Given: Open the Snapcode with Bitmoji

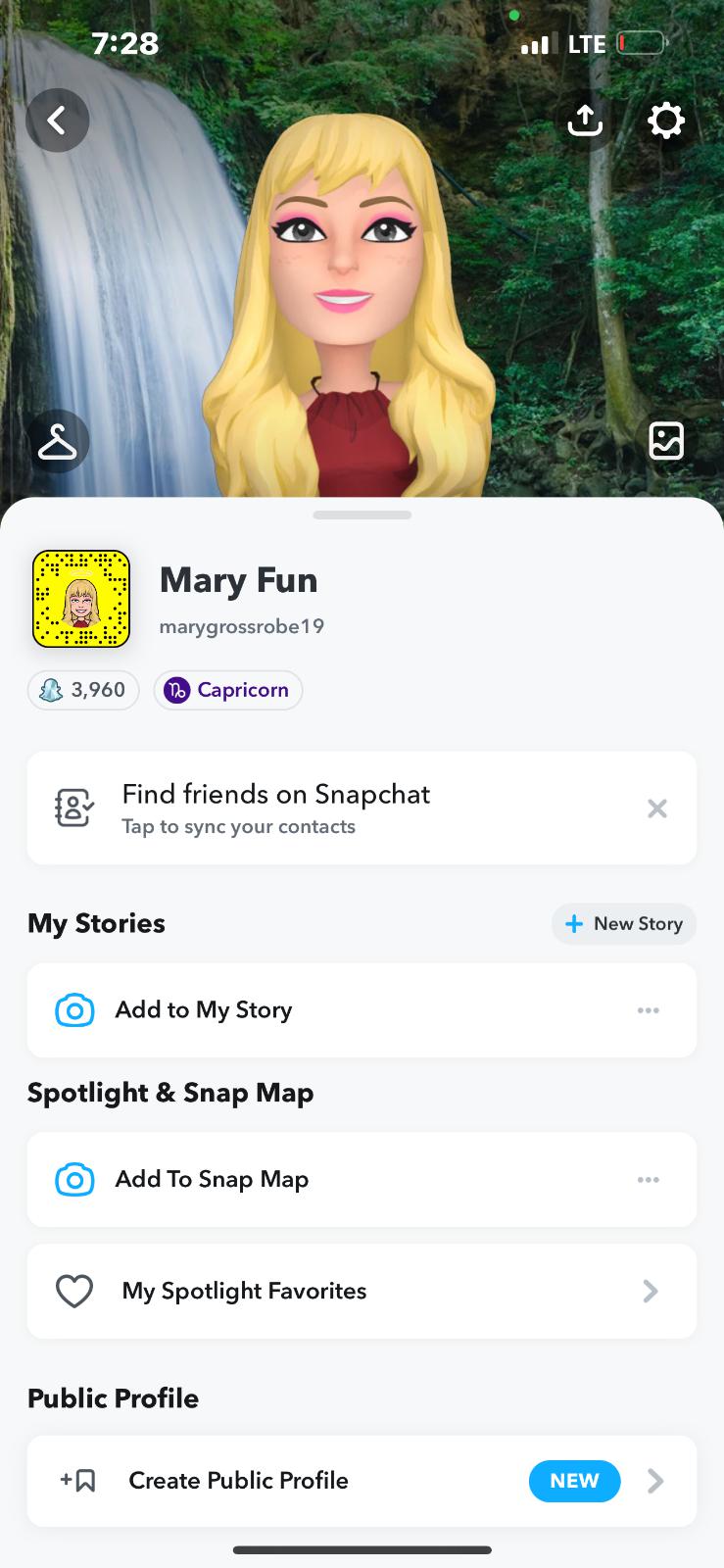Looking at the screenshot, I should (81, 599).
